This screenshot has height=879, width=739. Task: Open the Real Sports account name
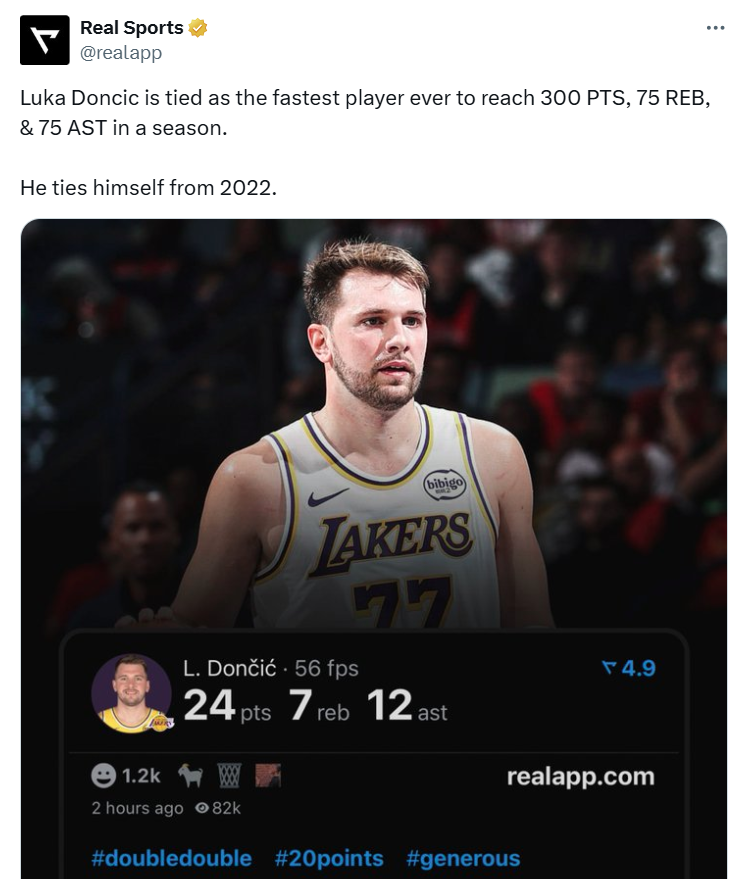point(132,28)
